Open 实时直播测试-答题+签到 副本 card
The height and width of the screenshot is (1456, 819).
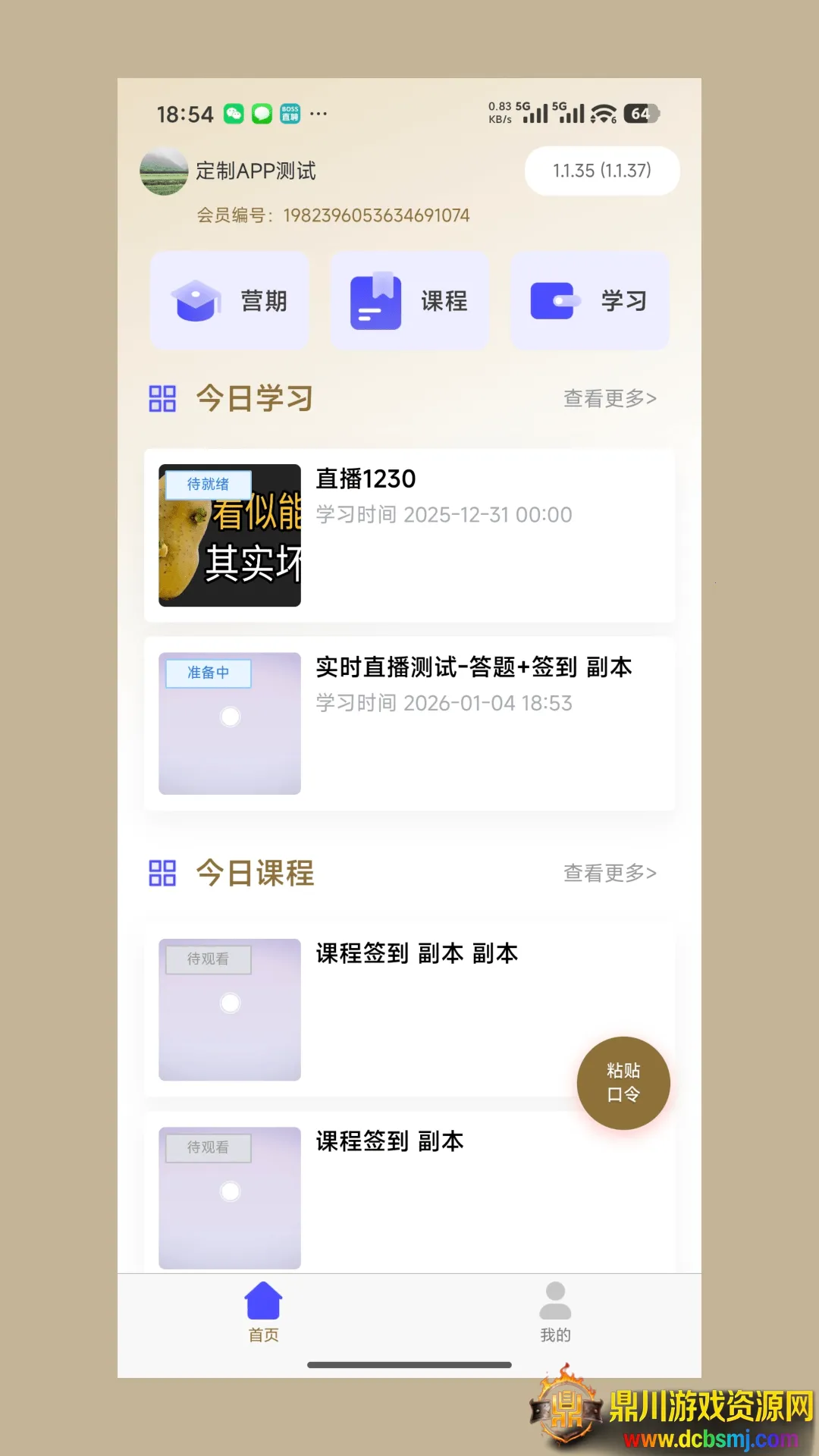(x=409, y=723)
